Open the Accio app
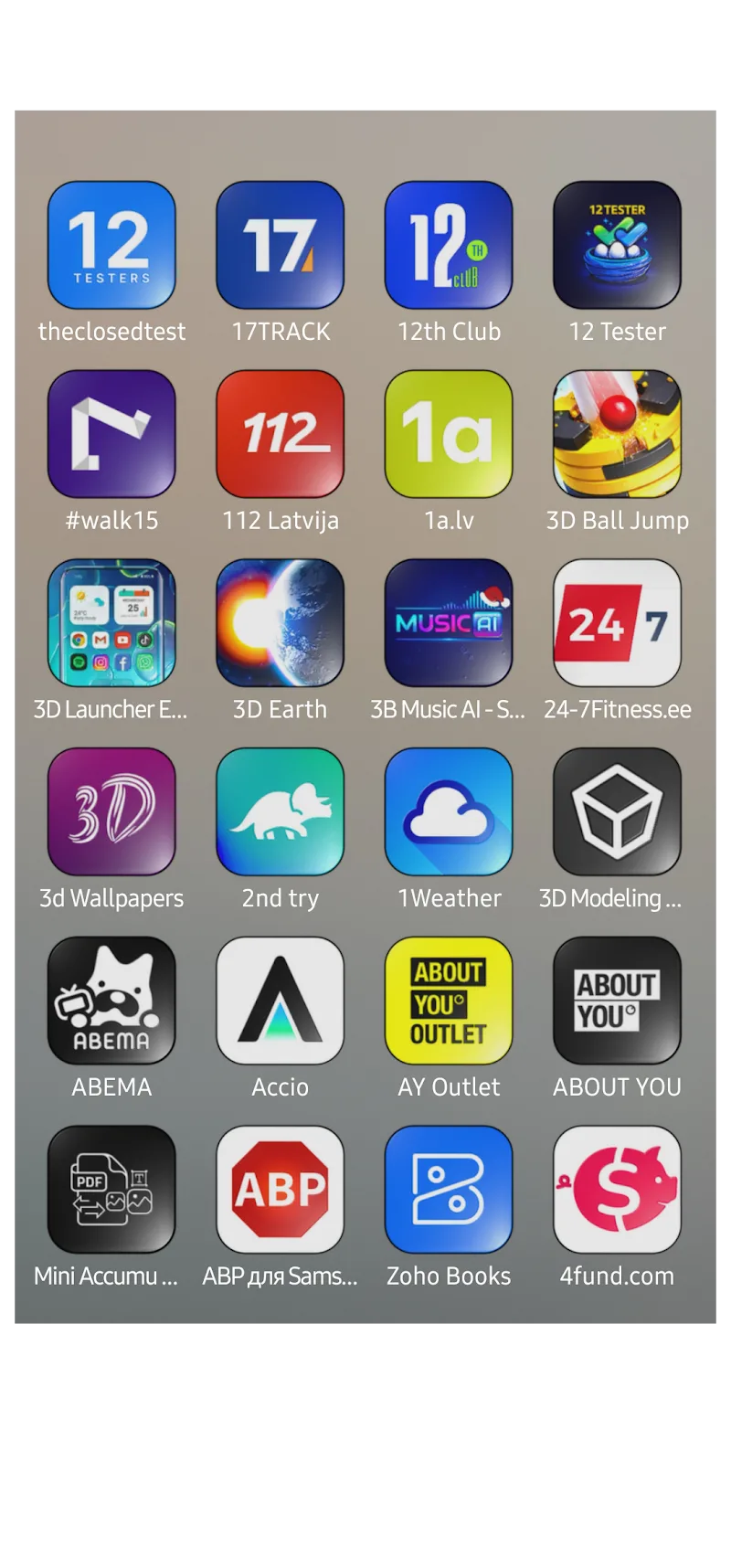The height and width of the screenshot is (1568, 731). tap(281, 1000)
